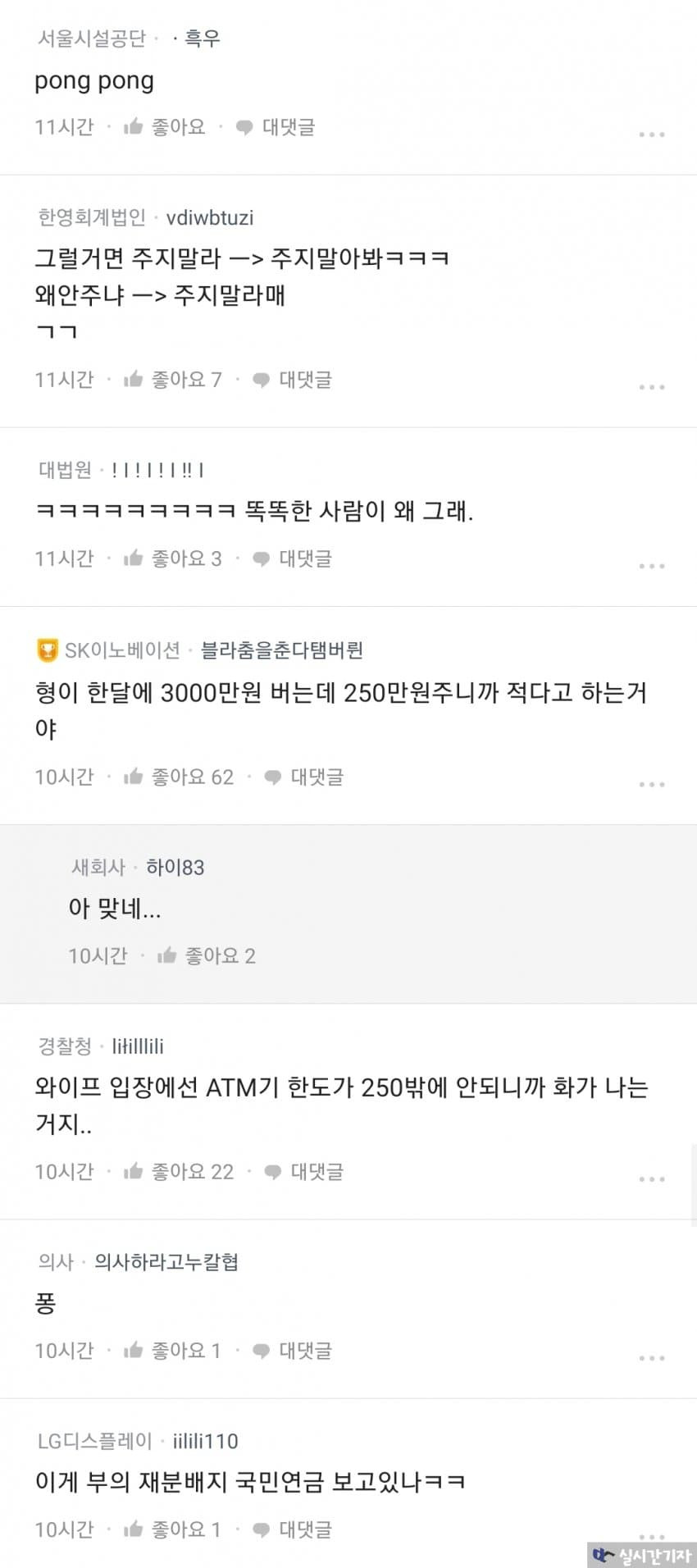
Task: Like the 대법원 user's comment
Action: [x=172, y=558]
